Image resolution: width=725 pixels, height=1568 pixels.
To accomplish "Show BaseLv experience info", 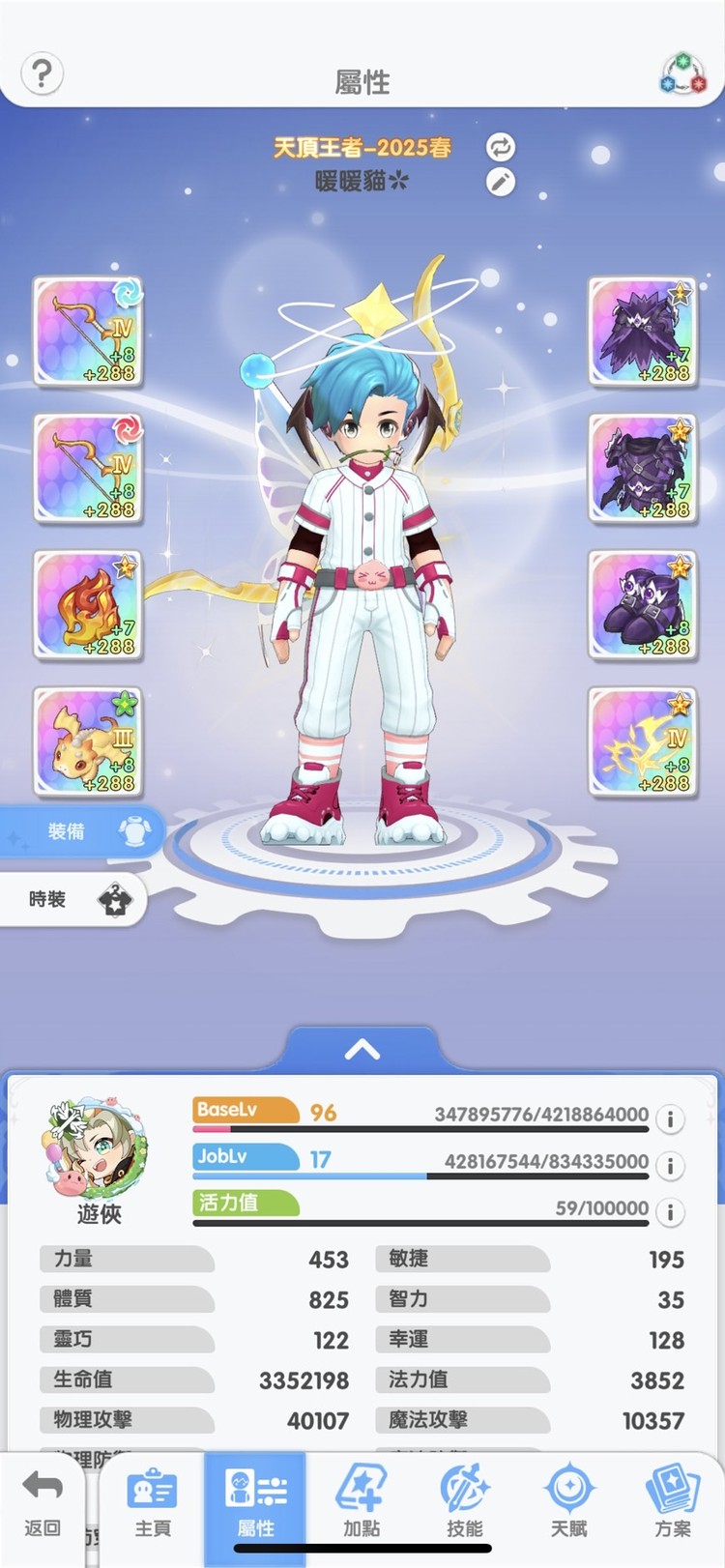I will pos(670,1118).
